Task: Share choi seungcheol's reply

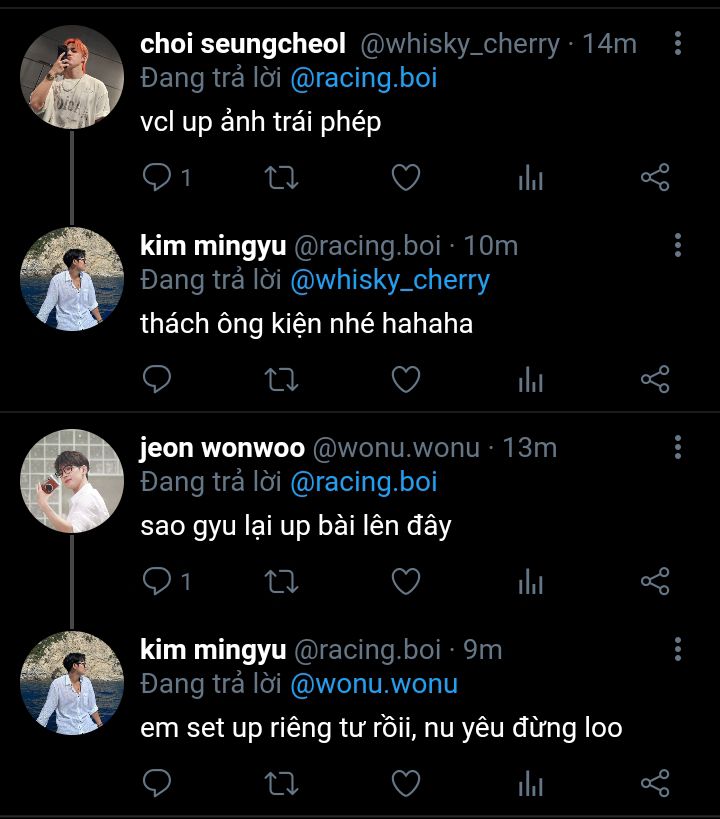Action: 654,178
